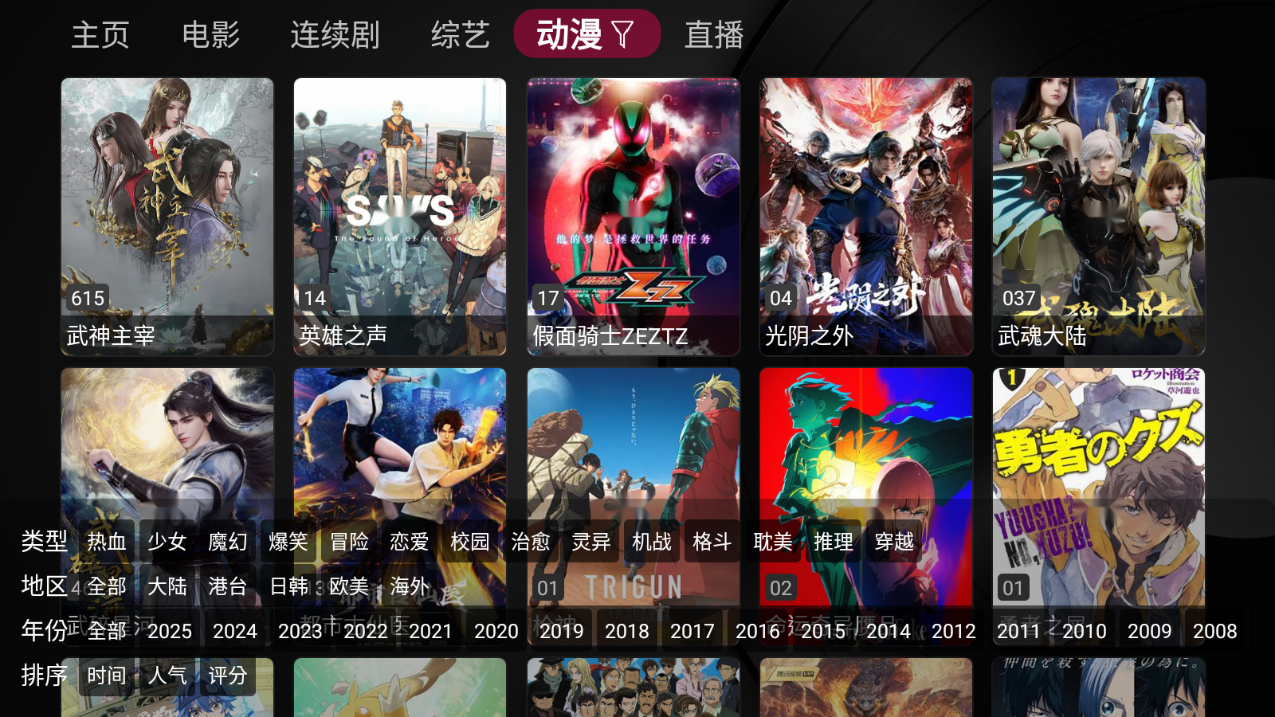1275x717 pixels.
Task: Open the 电影 tab
Action: coord(211,35)
